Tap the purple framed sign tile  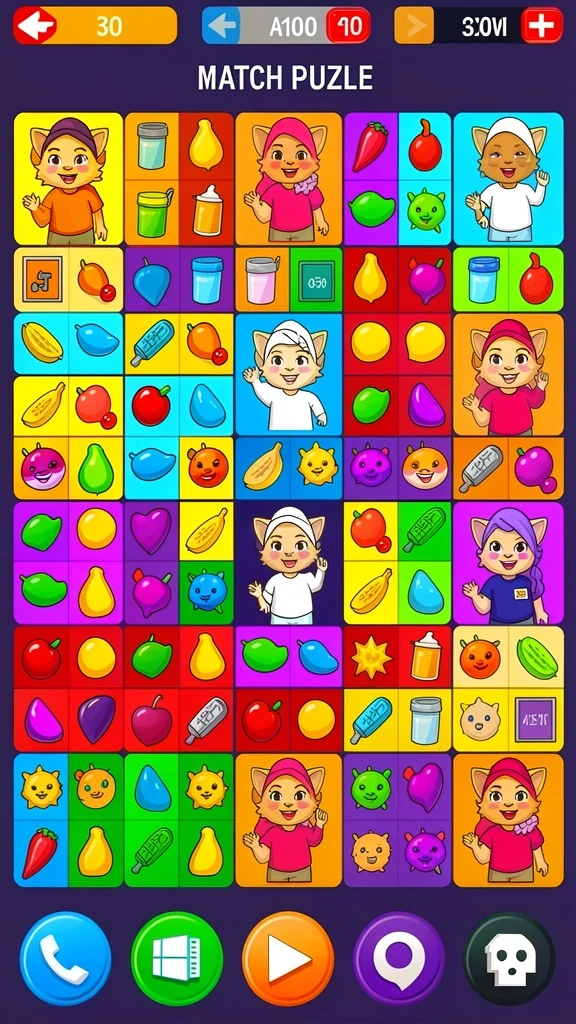coord(536,720)
